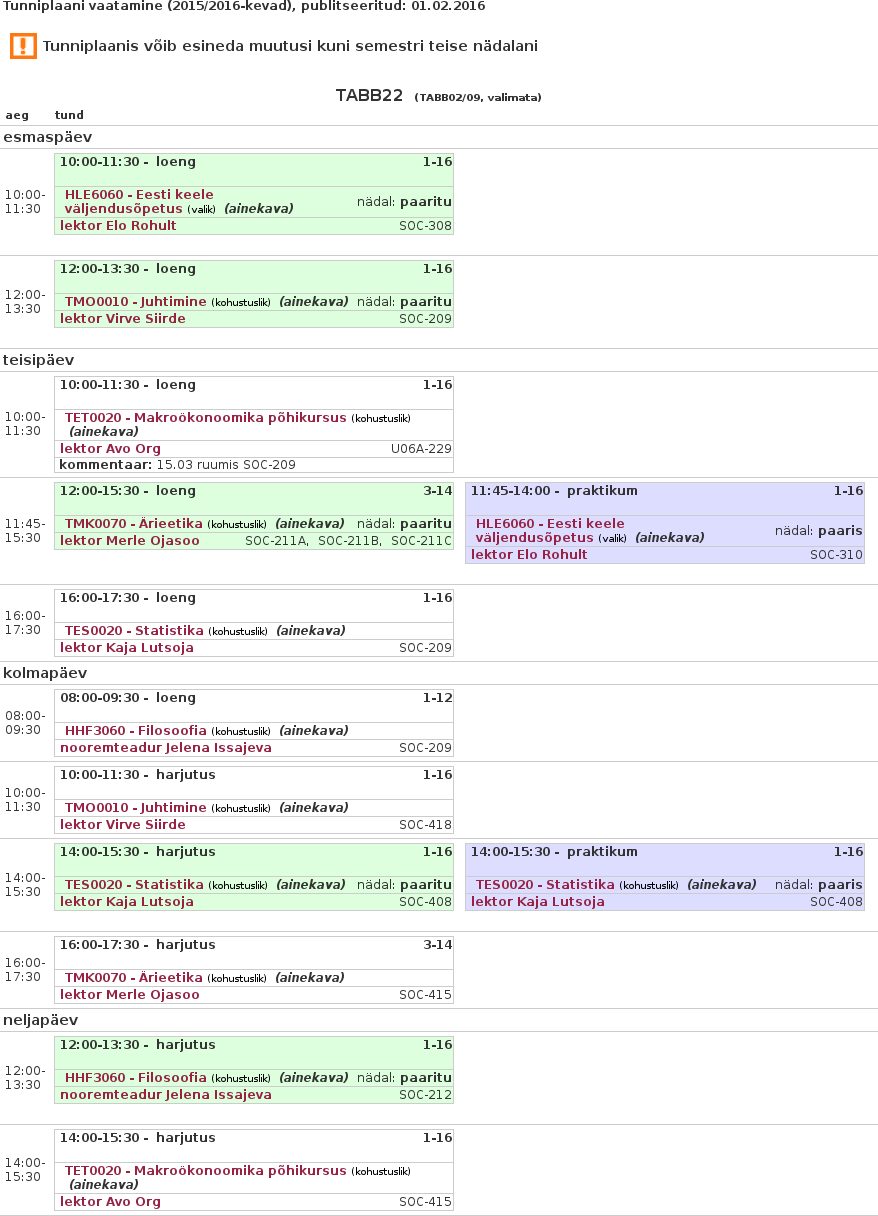Open HLE6060 course link in Monday 10:00 loeng
Screen dimensions: 878x1216
(139, 195)
